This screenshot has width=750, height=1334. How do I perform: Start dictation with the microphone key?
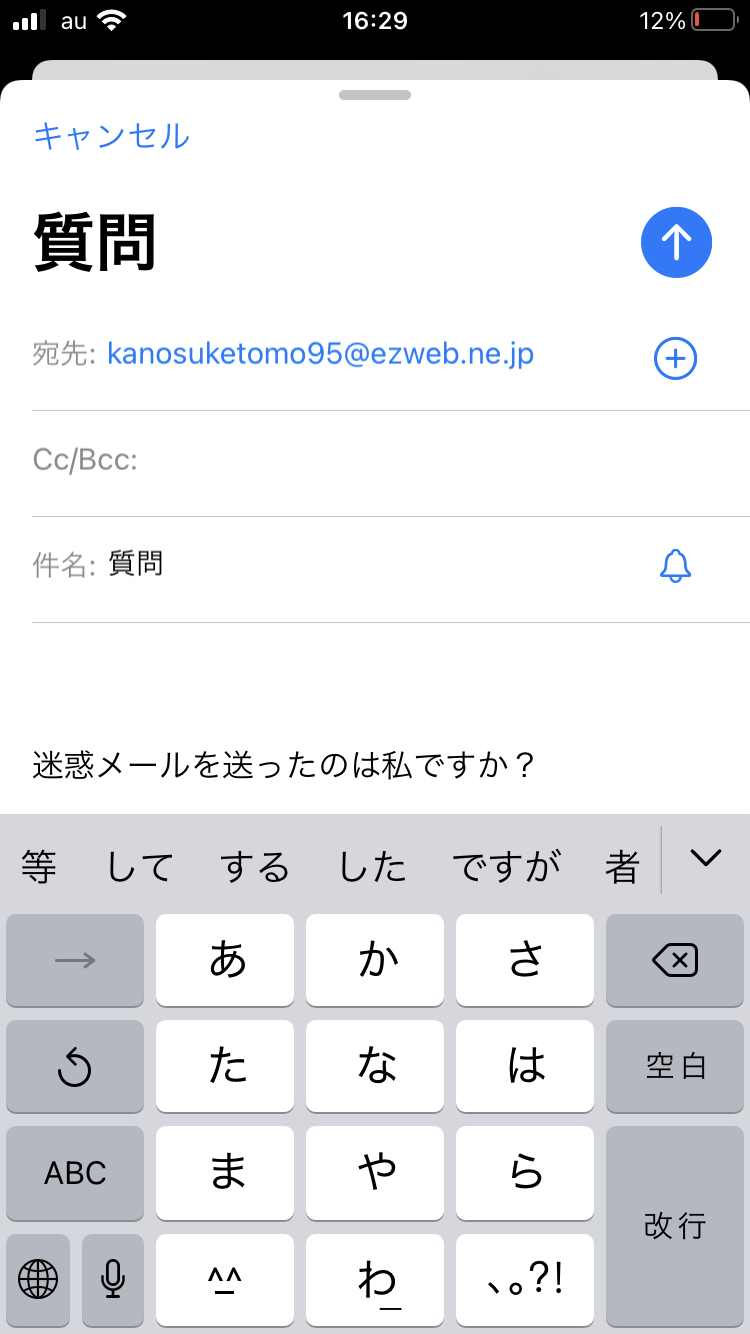[113, 1278]
